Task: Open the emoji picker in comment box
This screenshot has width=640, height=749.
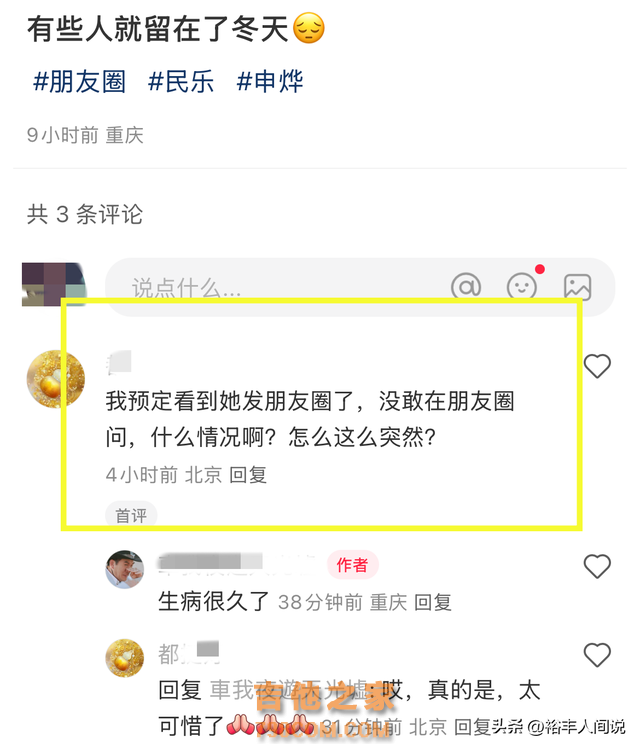Action: [x=521, y=288]
